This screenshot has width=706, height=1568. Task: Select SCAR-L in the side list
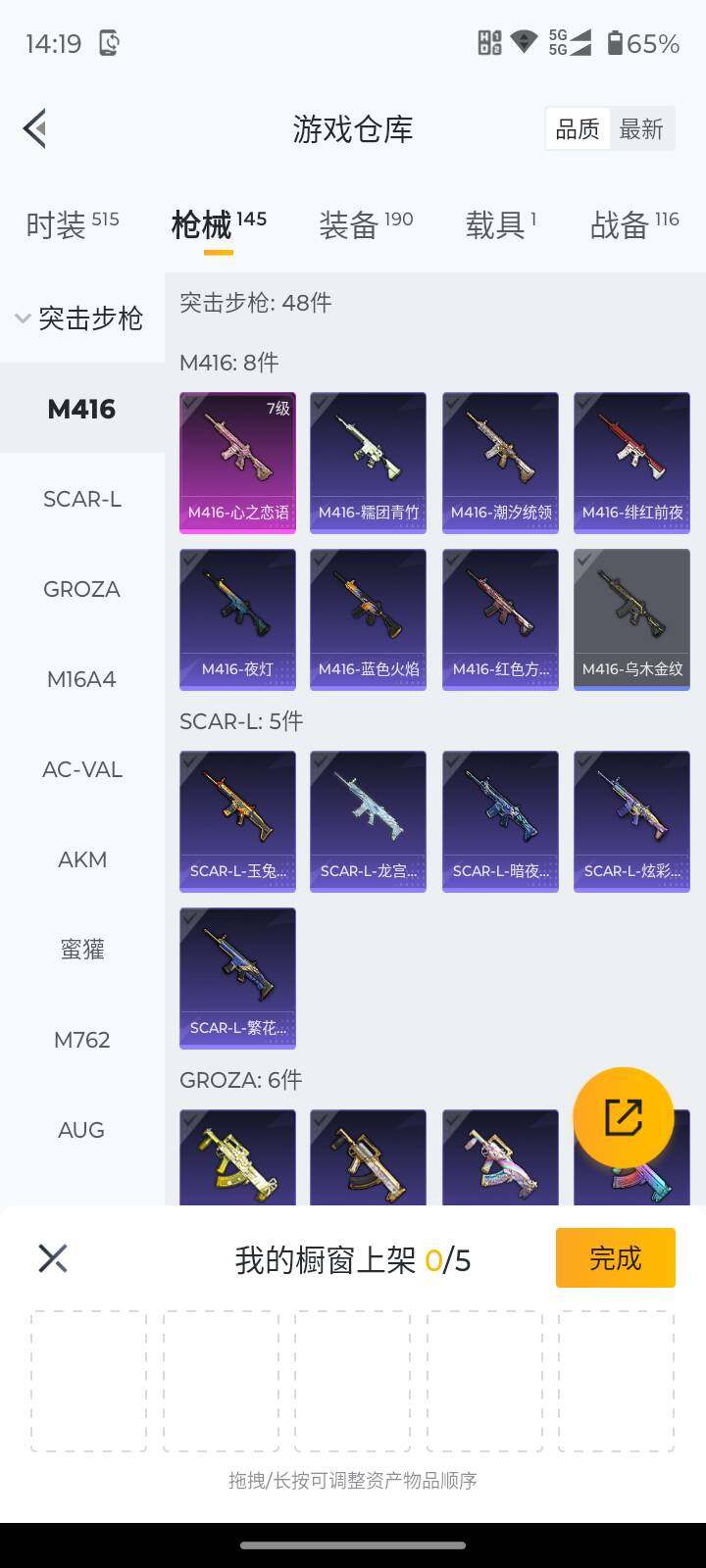(82, 499)
